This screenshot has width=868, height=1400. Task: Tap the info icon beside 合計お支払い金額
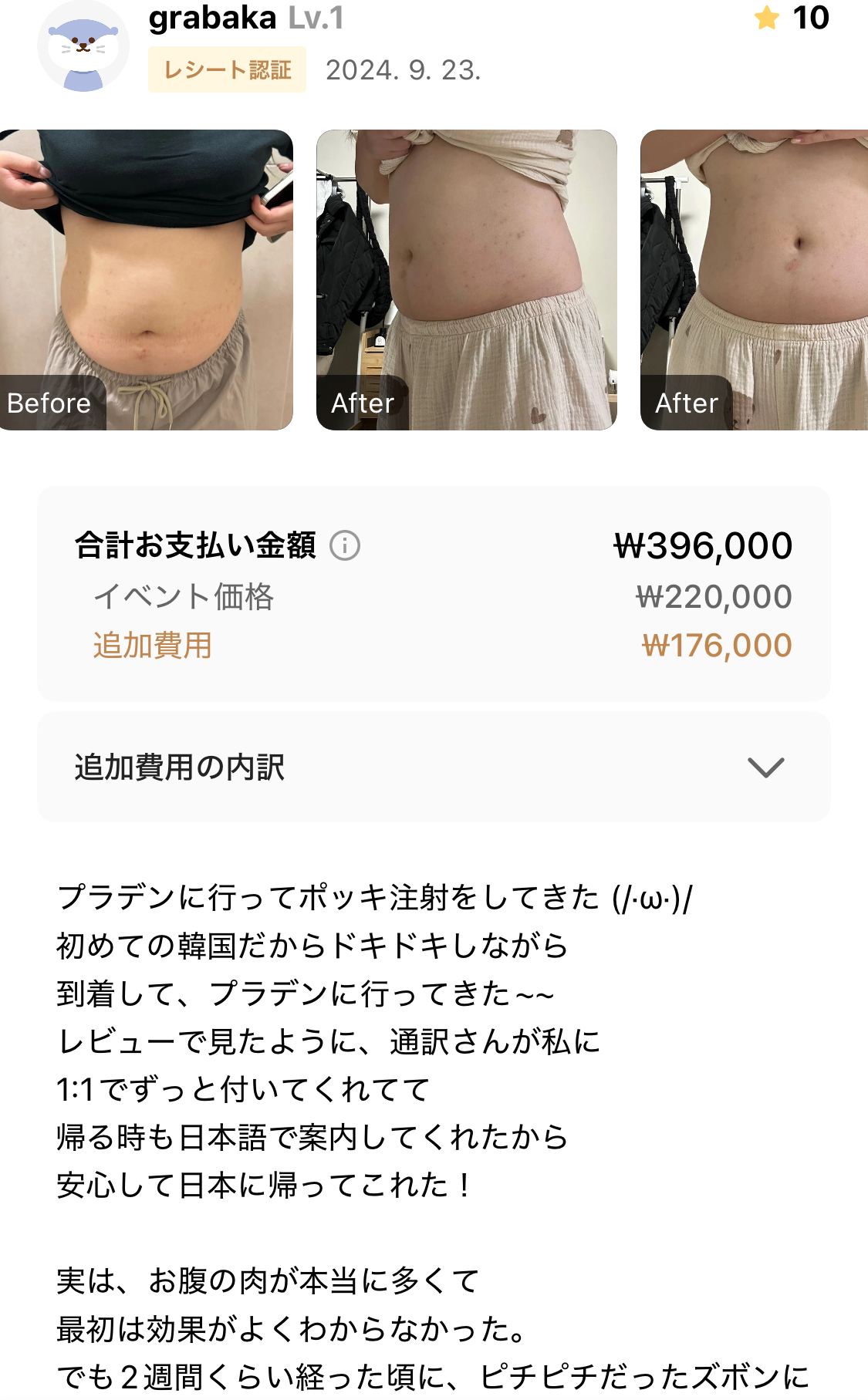coord(345,546)
